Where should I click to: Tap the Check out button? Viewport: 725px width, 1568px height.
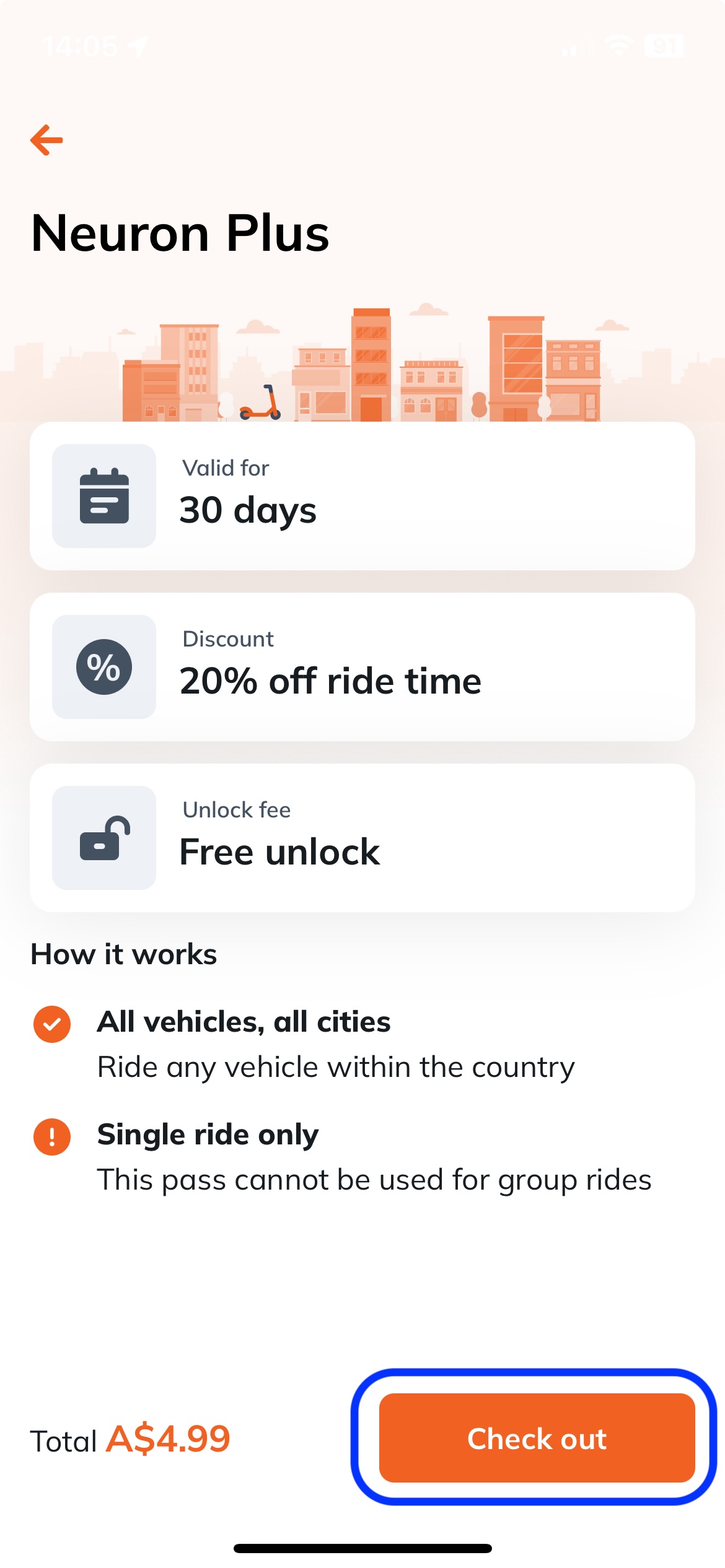point(537,1438)
